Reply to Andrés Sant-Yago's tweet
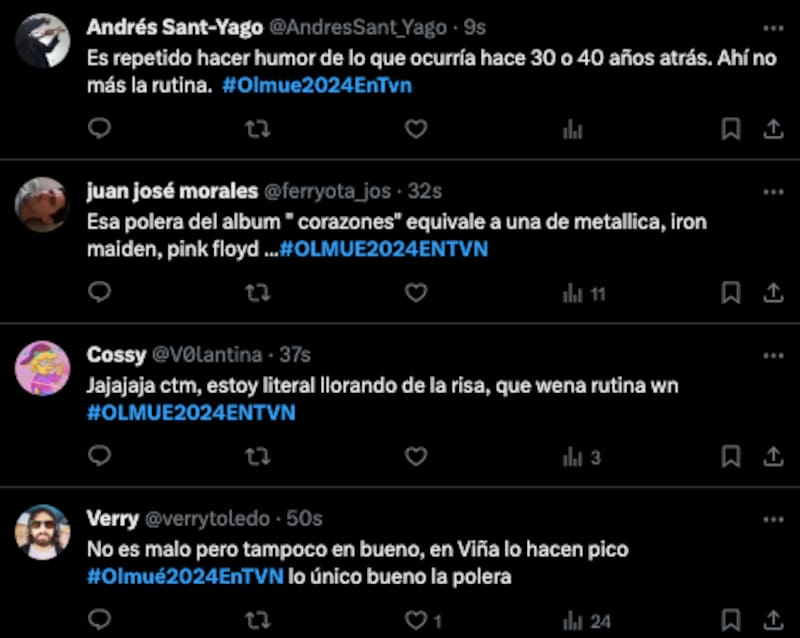 coord(99,128)
